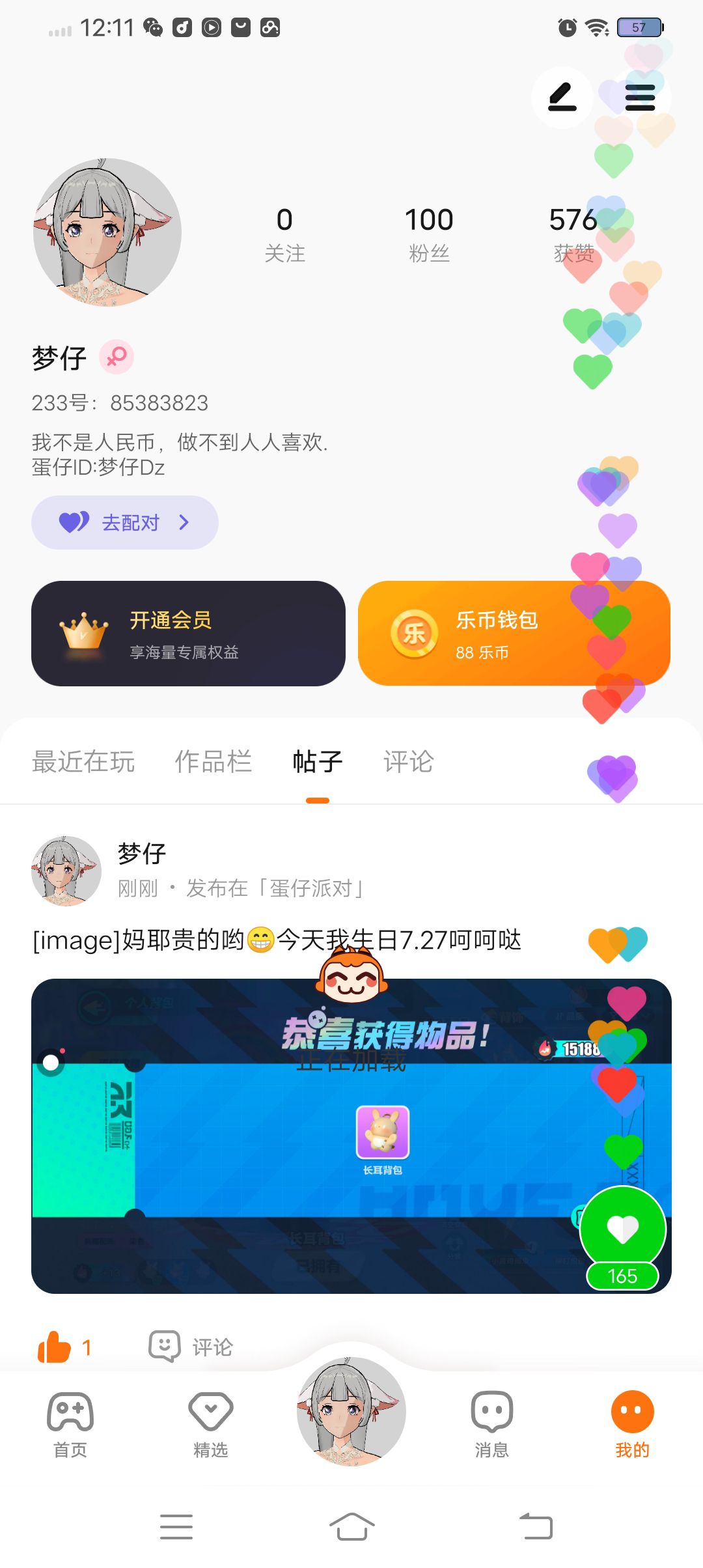Like the post with thumbs-up icon
The width and height of the screenshot is (703, 1568).
click(55, 1347)
